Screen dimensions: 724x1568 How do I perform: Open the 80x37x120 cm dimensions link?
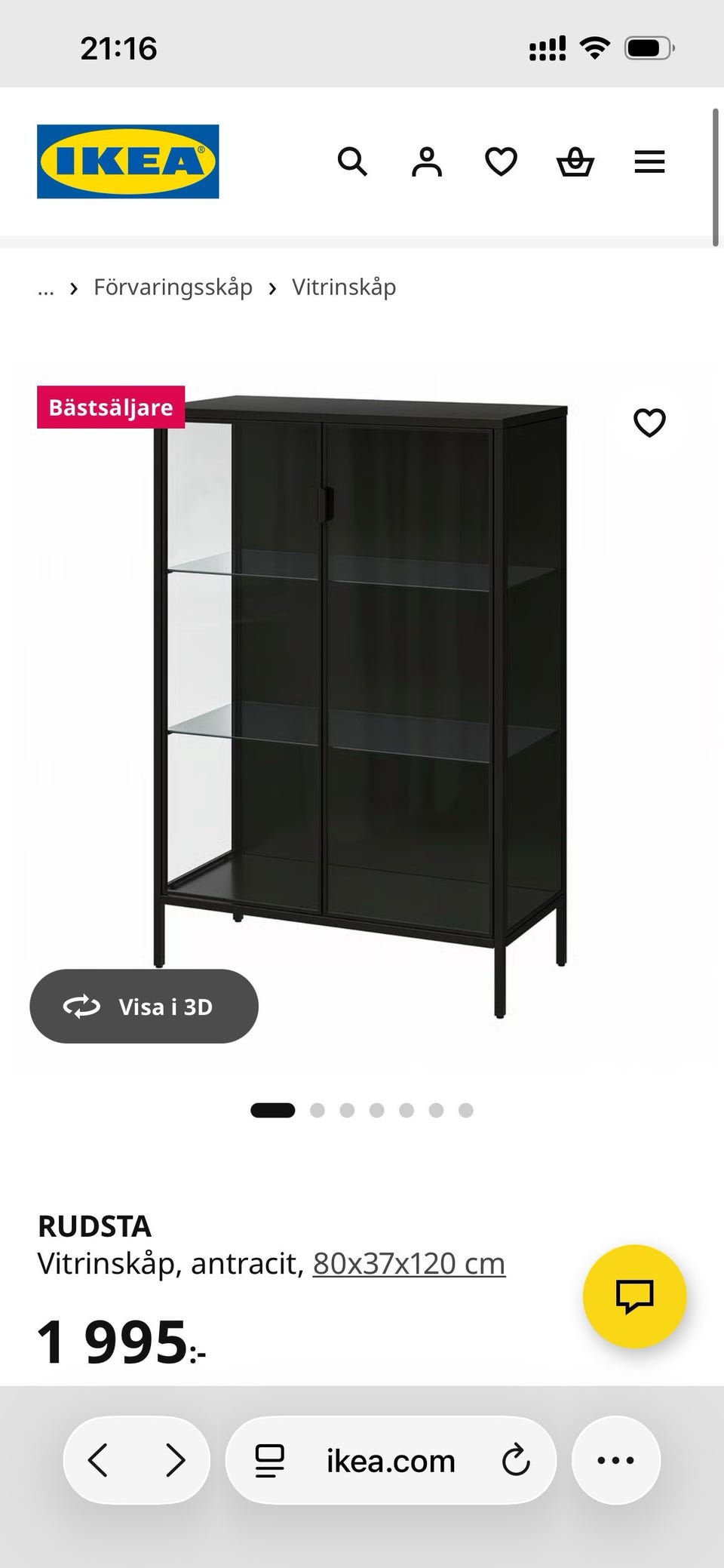tap(409, 1263)
